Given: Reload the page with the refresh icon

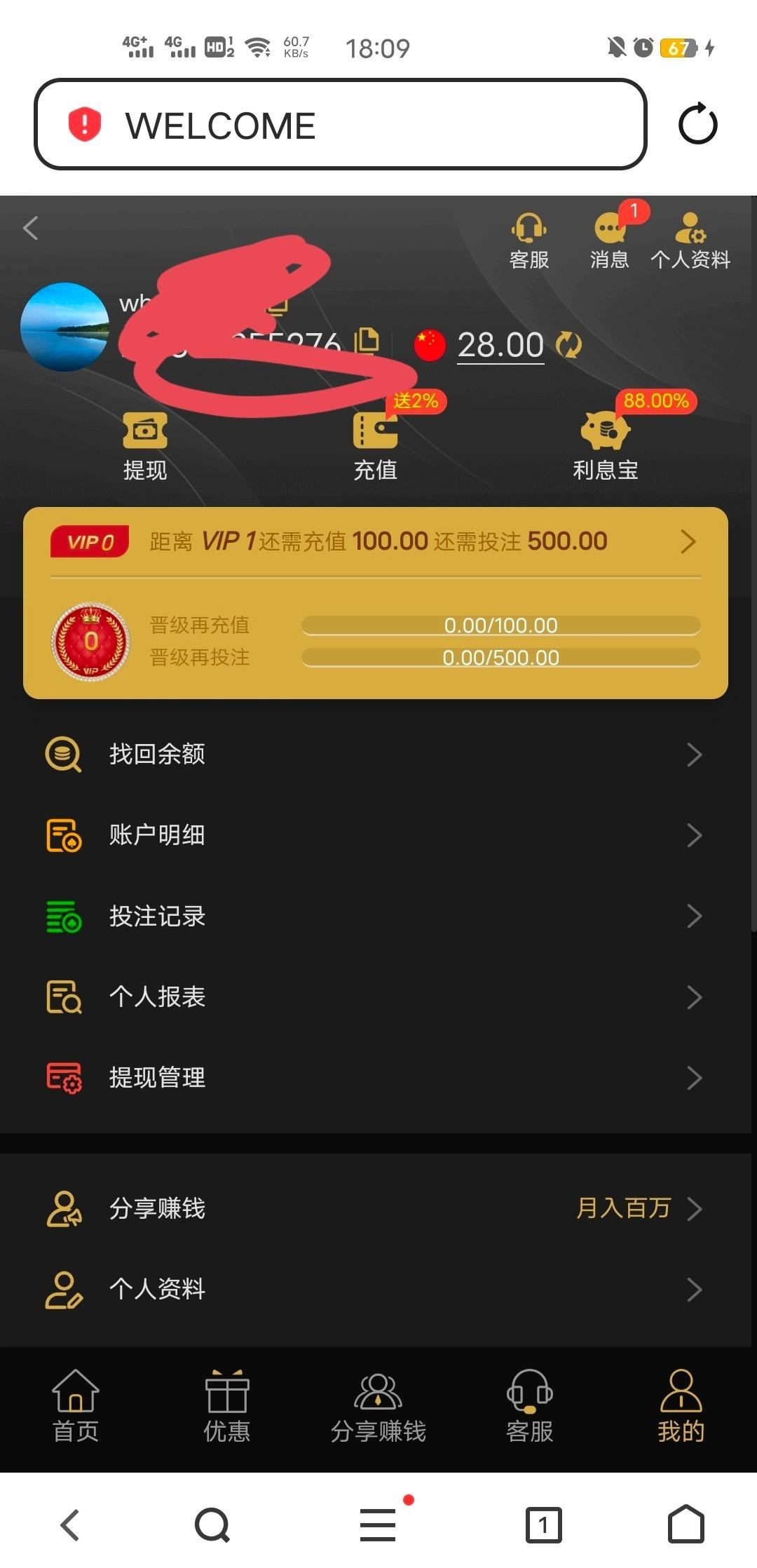Looking at the screenshot, I should pos(697,125).
